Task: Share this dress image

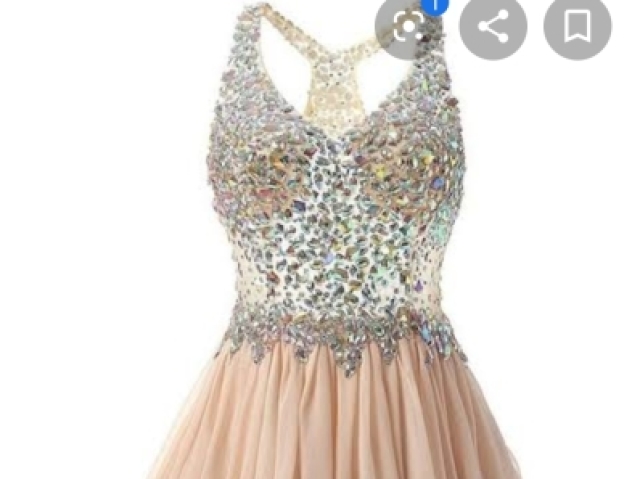Action: pyautogui.click(x=493, y=27)
